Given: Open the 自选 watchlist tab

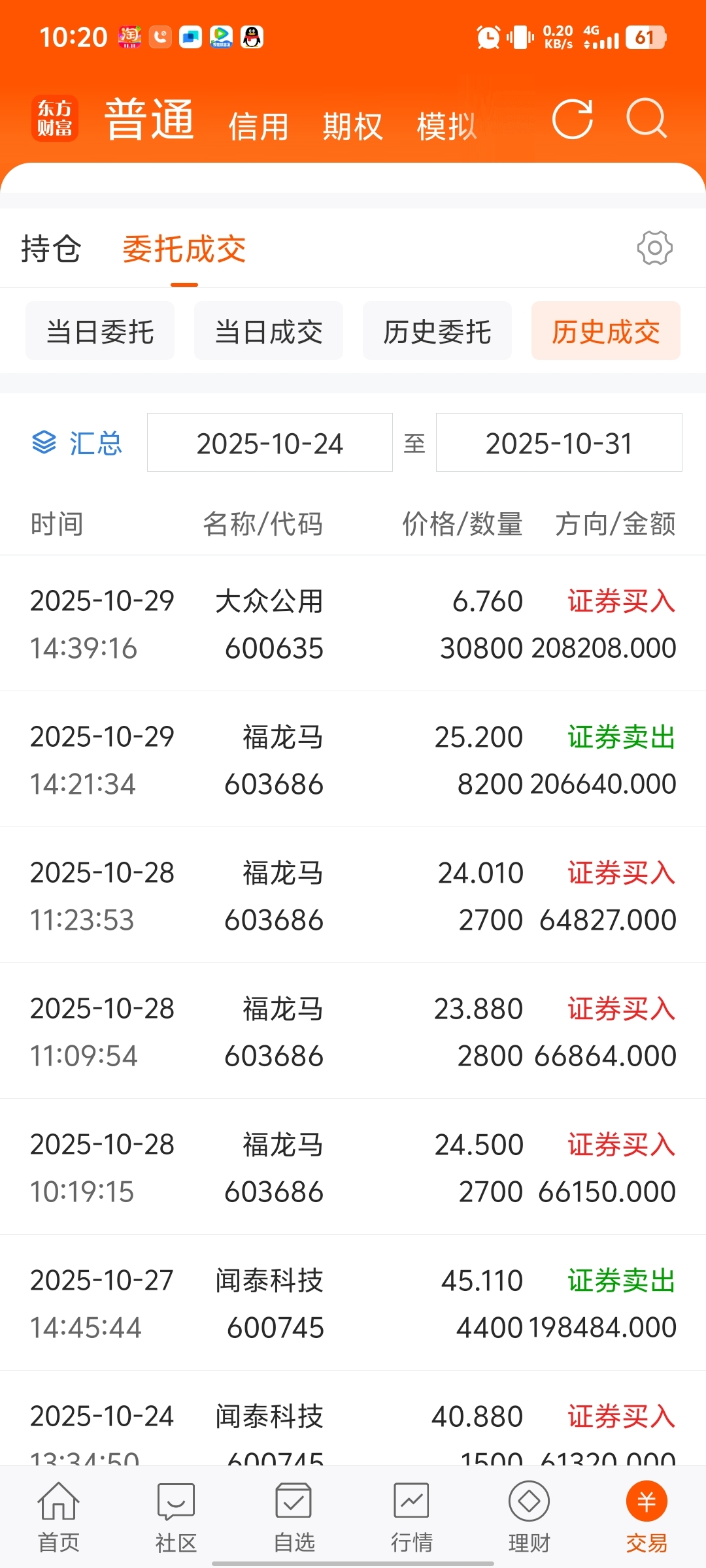Looking at the screenshot, I should 294,1517.
